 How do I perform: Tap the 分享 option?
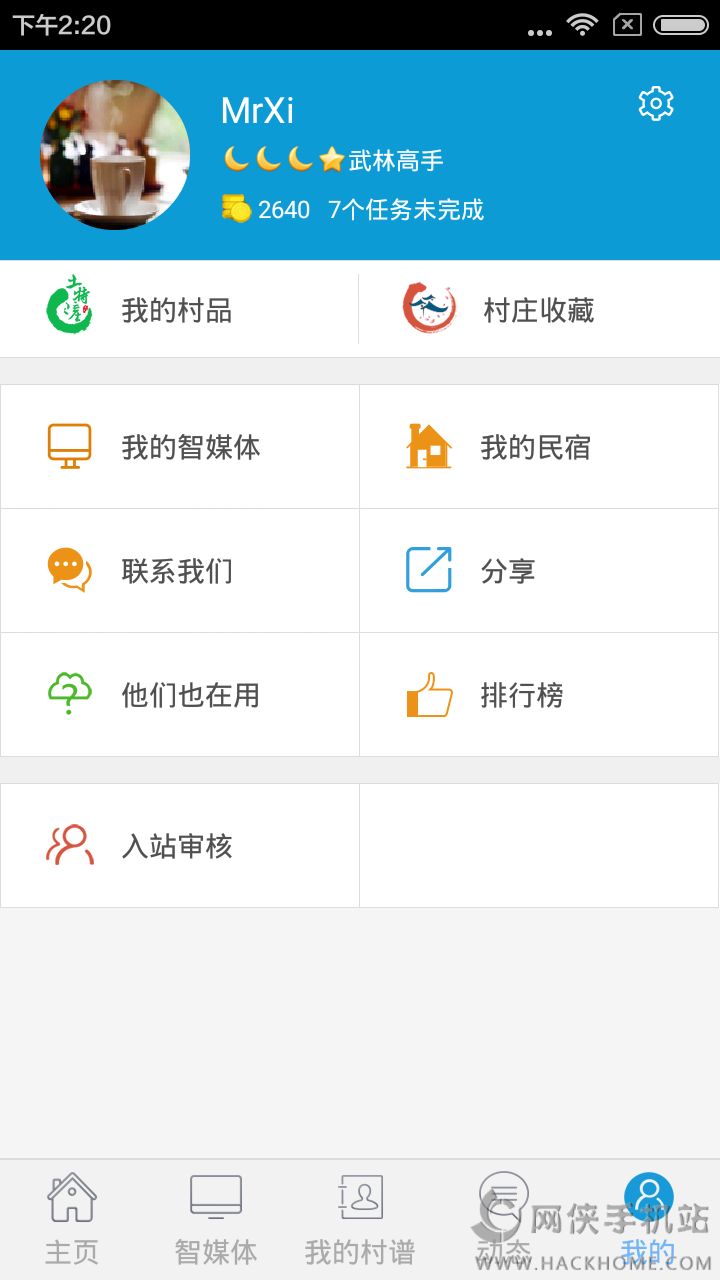click(x=539, y=571)
